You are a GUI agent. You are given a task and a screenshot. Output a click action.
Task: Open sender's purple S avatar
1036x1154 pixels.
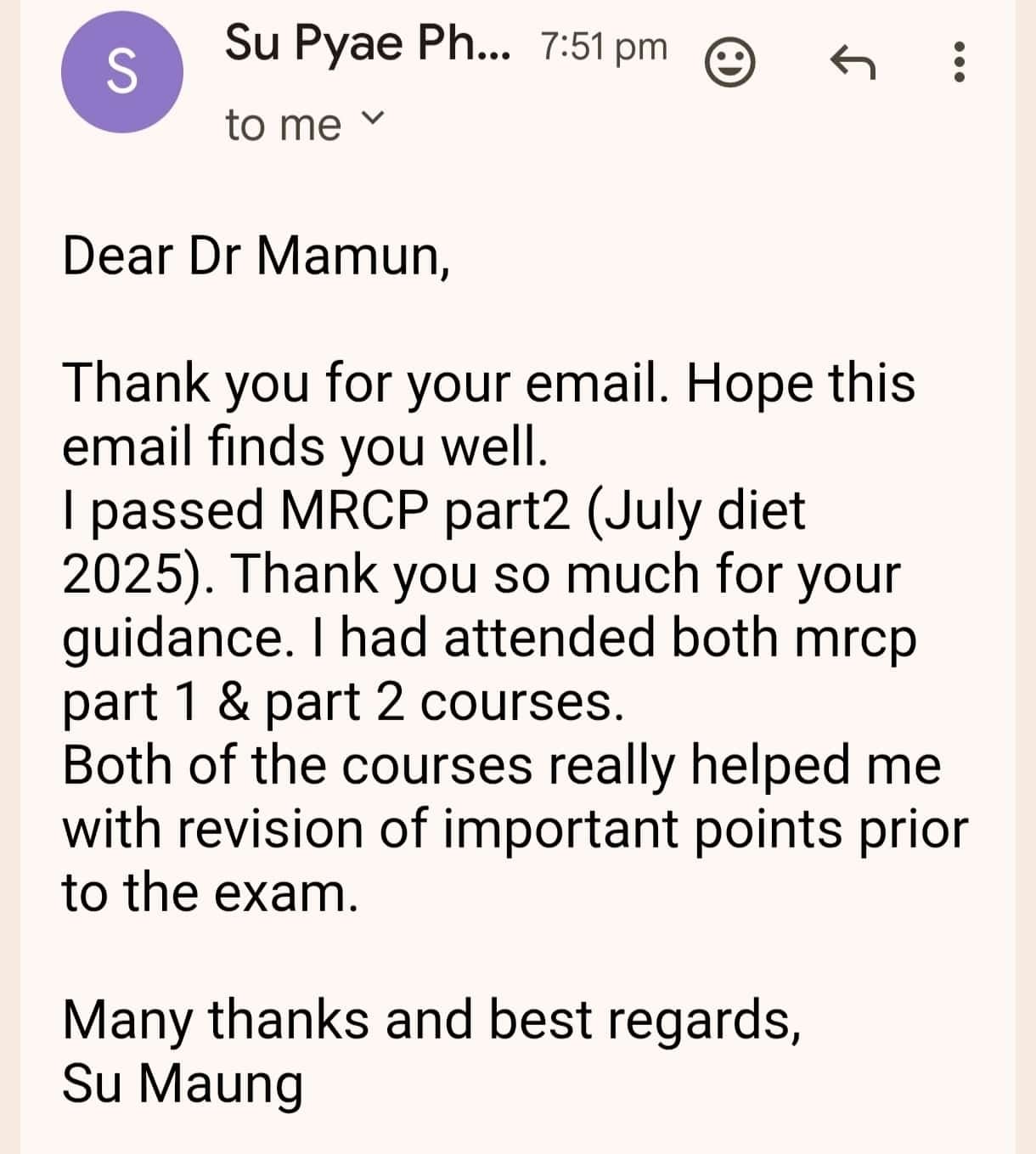(x=121, y=71)
